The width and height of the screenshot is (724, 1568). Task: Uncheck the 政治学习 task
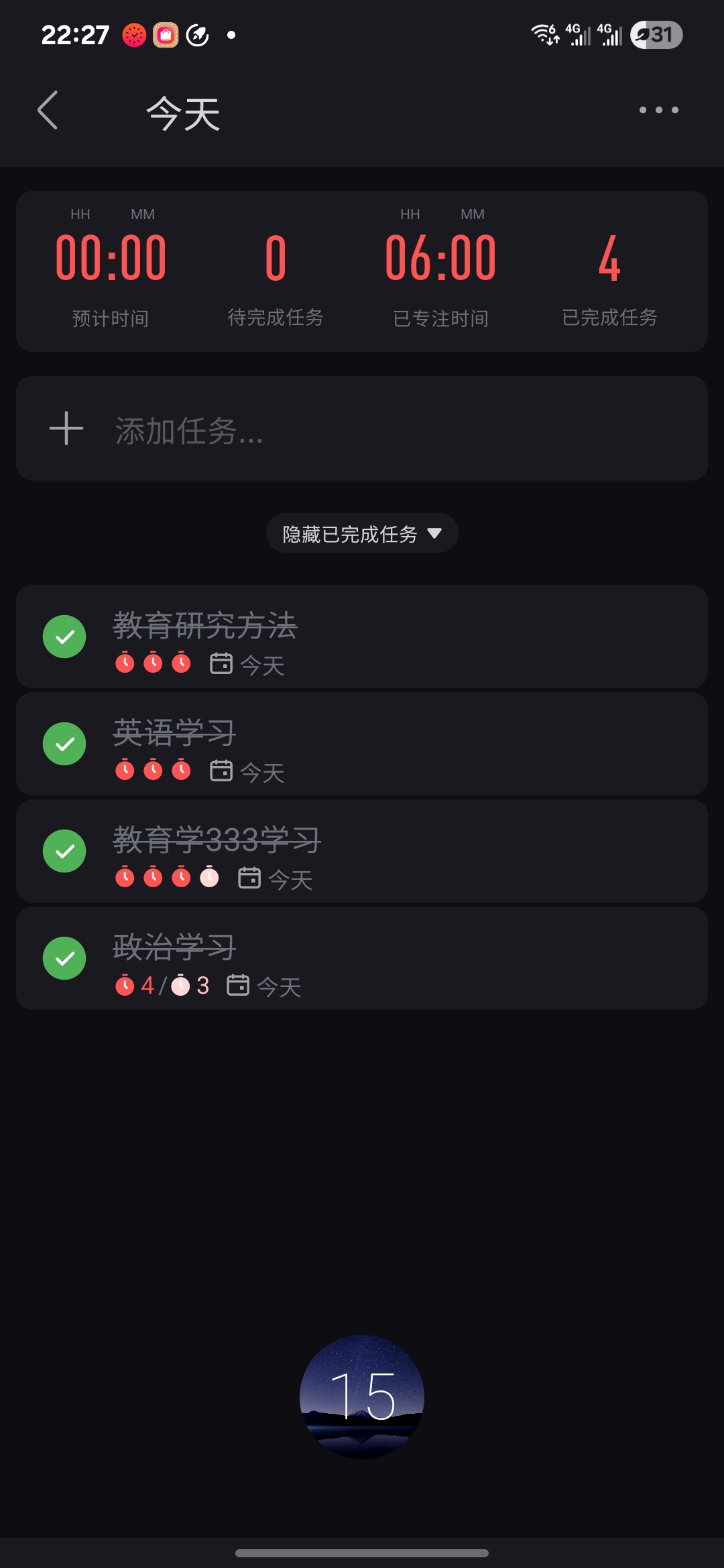(x=64, y=958)
